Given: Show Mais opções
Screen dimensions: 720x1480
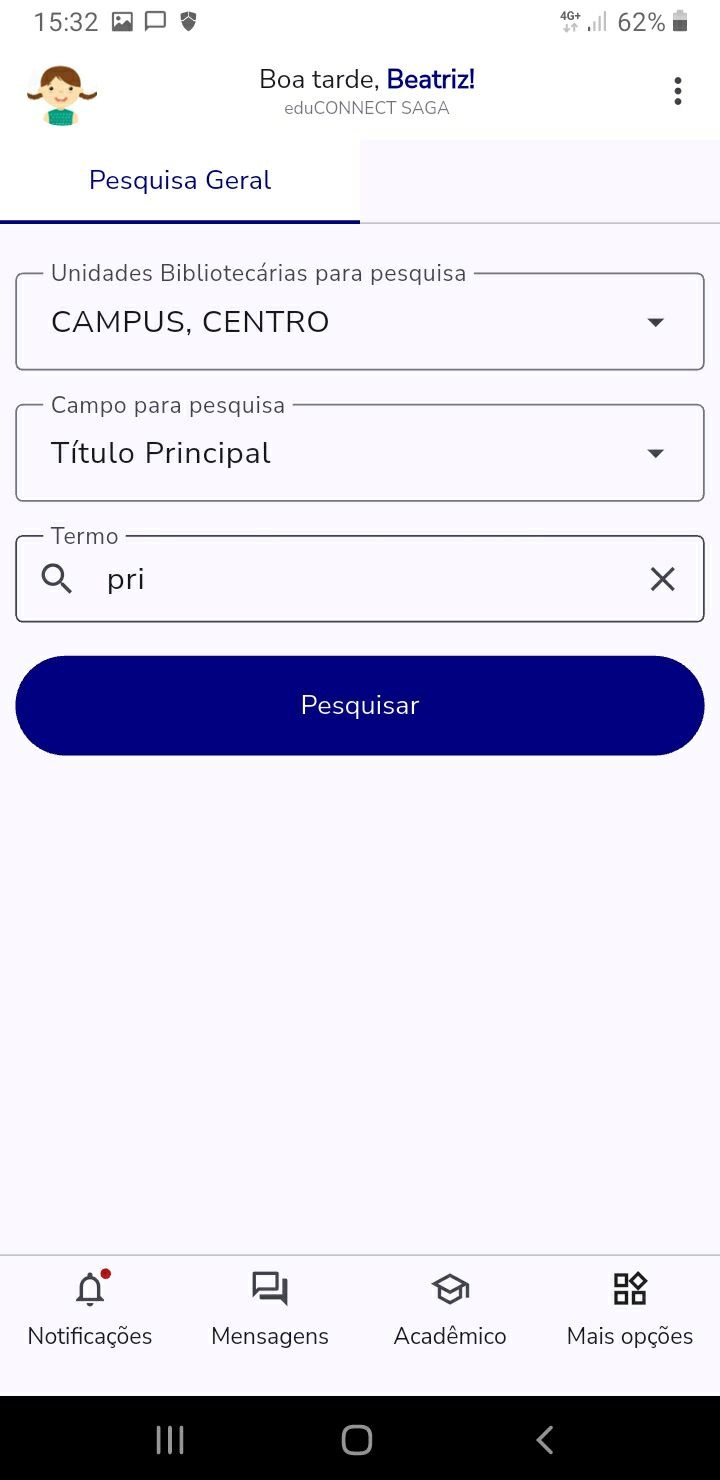Looking at the screenshot, I should 630,1308.
